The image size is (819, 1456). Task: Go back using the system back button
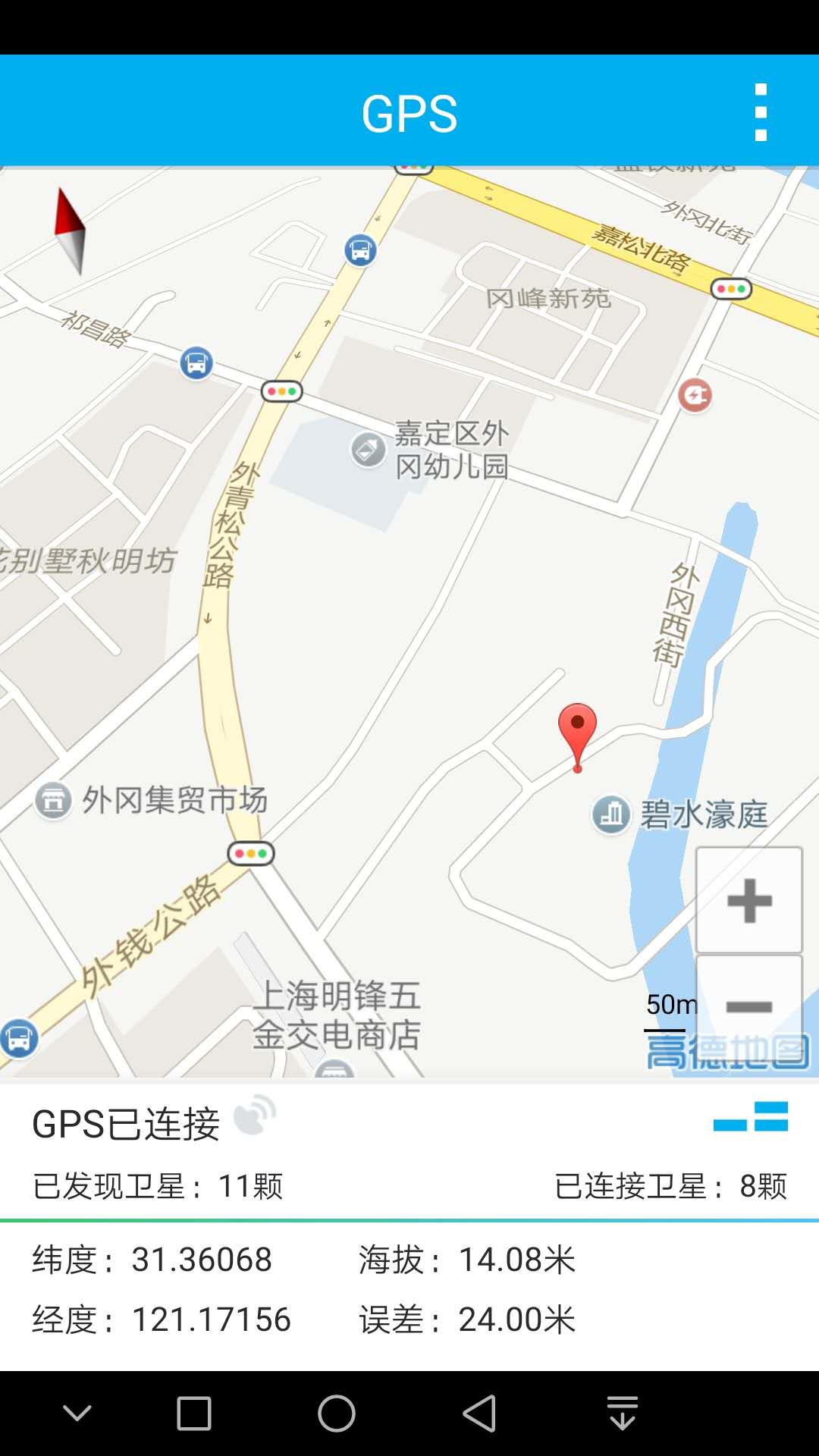click(479, 1414)
